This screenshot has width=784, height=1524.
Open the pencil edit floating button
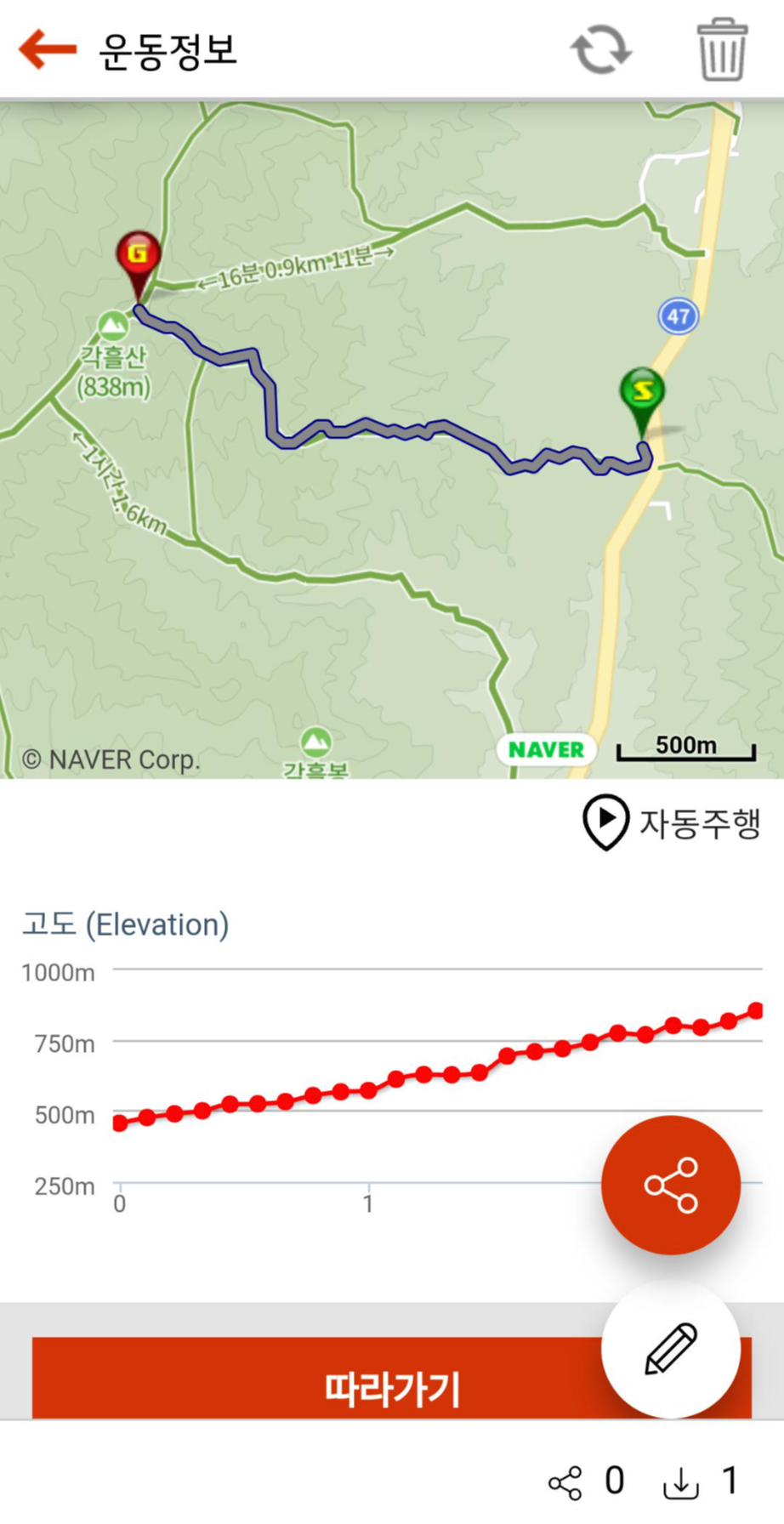click(671, 1349)
